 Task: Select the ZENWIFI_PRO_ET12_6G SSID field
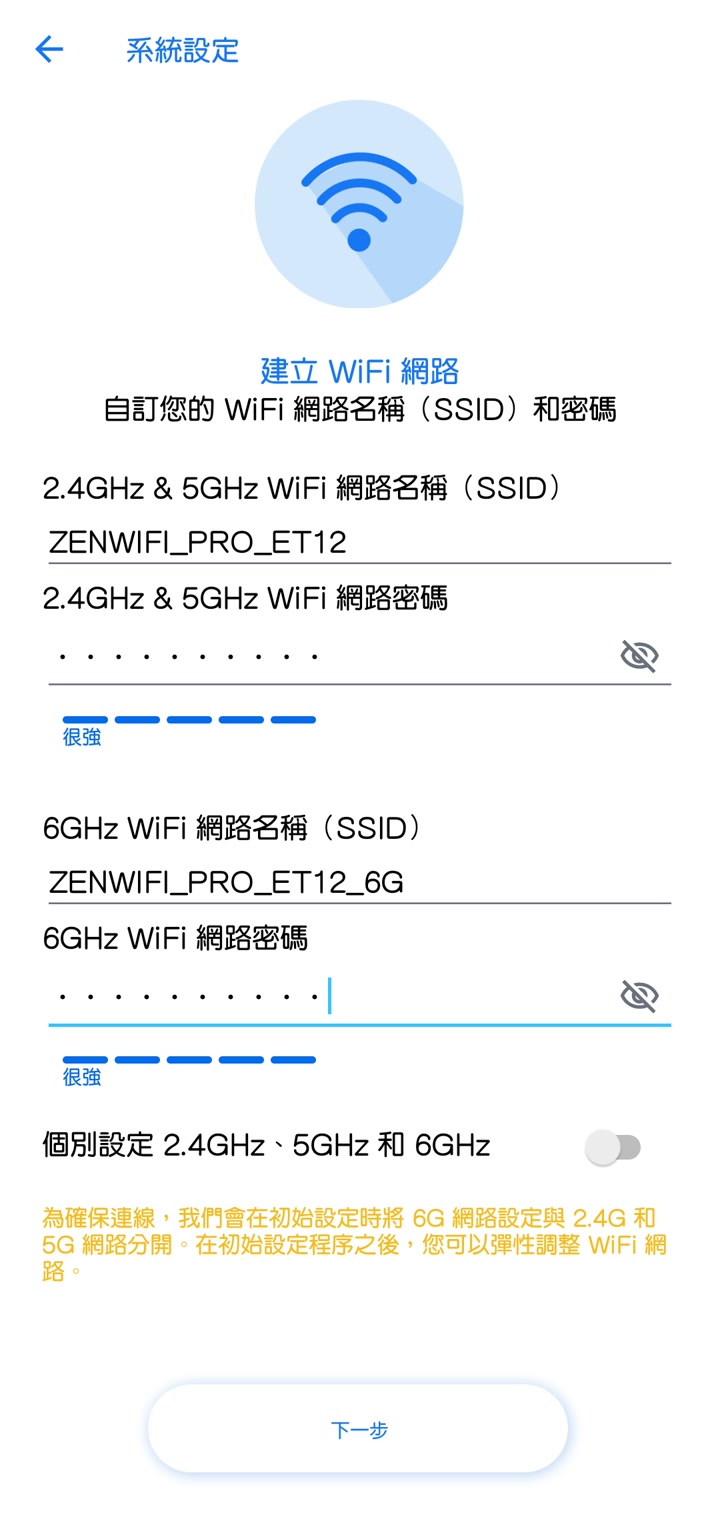pos(300,880)
